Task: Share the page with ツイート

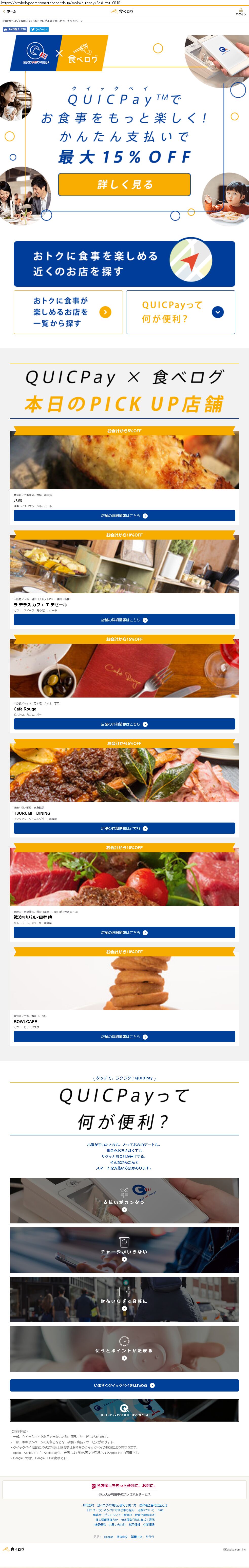Action: pyautogui.click(x=39, y=29)
